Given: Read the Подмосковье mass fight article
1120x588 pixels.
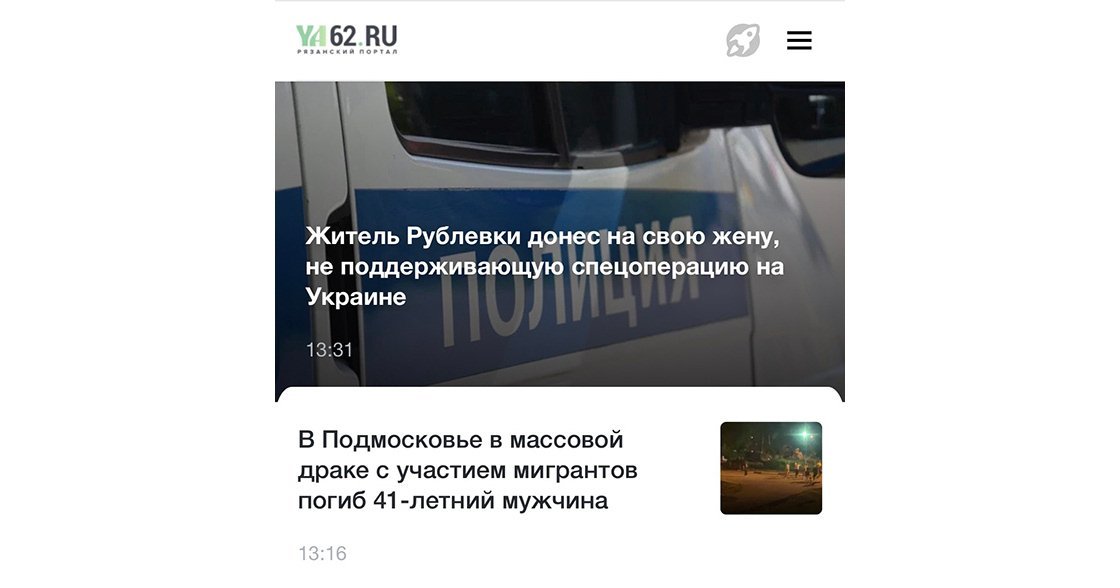Looking at the screenshot, I should click(467, 470).
